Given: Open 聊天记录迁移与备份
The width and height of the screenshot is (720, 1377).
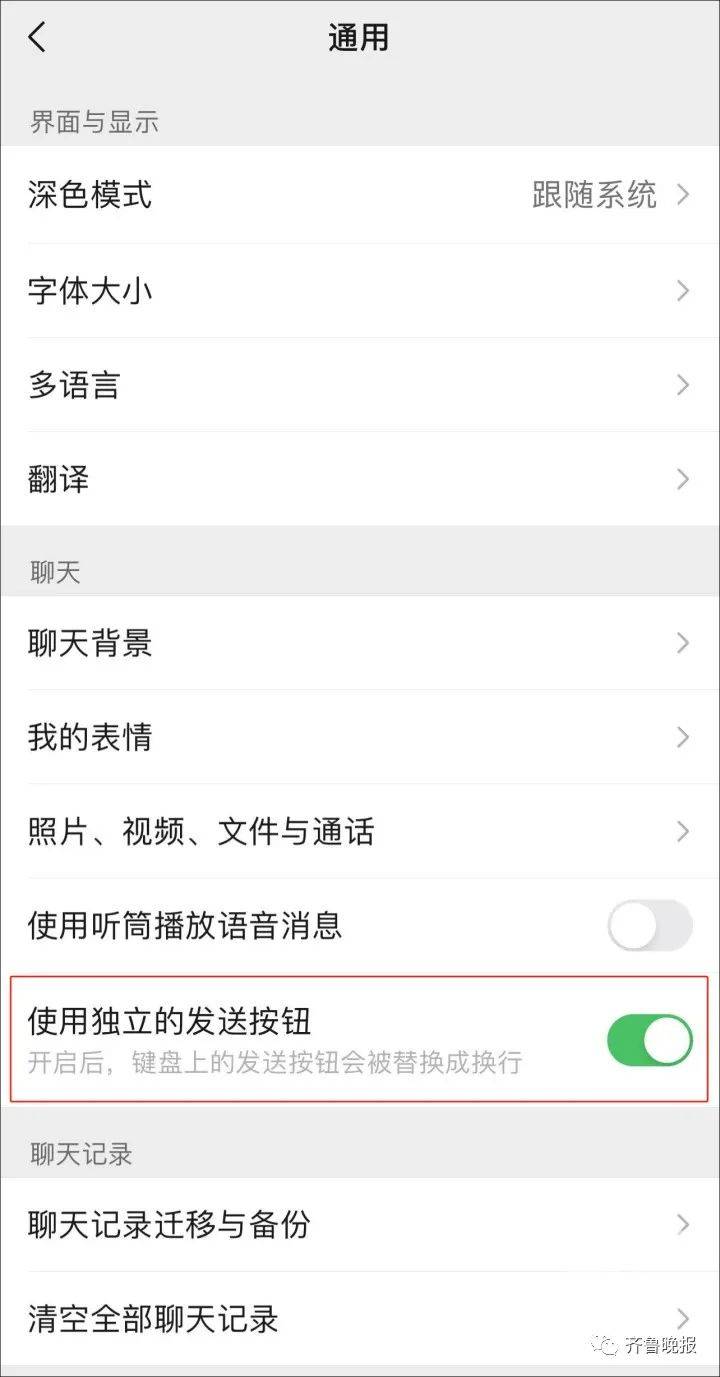Looking at the screenshot, I should [360, 1224].
